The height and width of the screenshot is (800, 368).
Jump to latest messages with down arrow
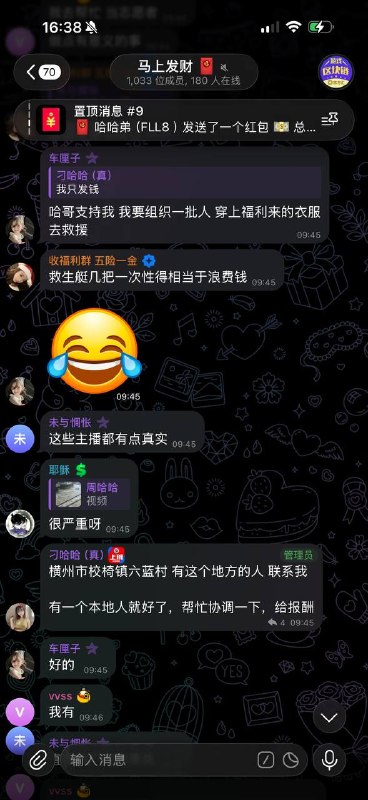point(329,718)
